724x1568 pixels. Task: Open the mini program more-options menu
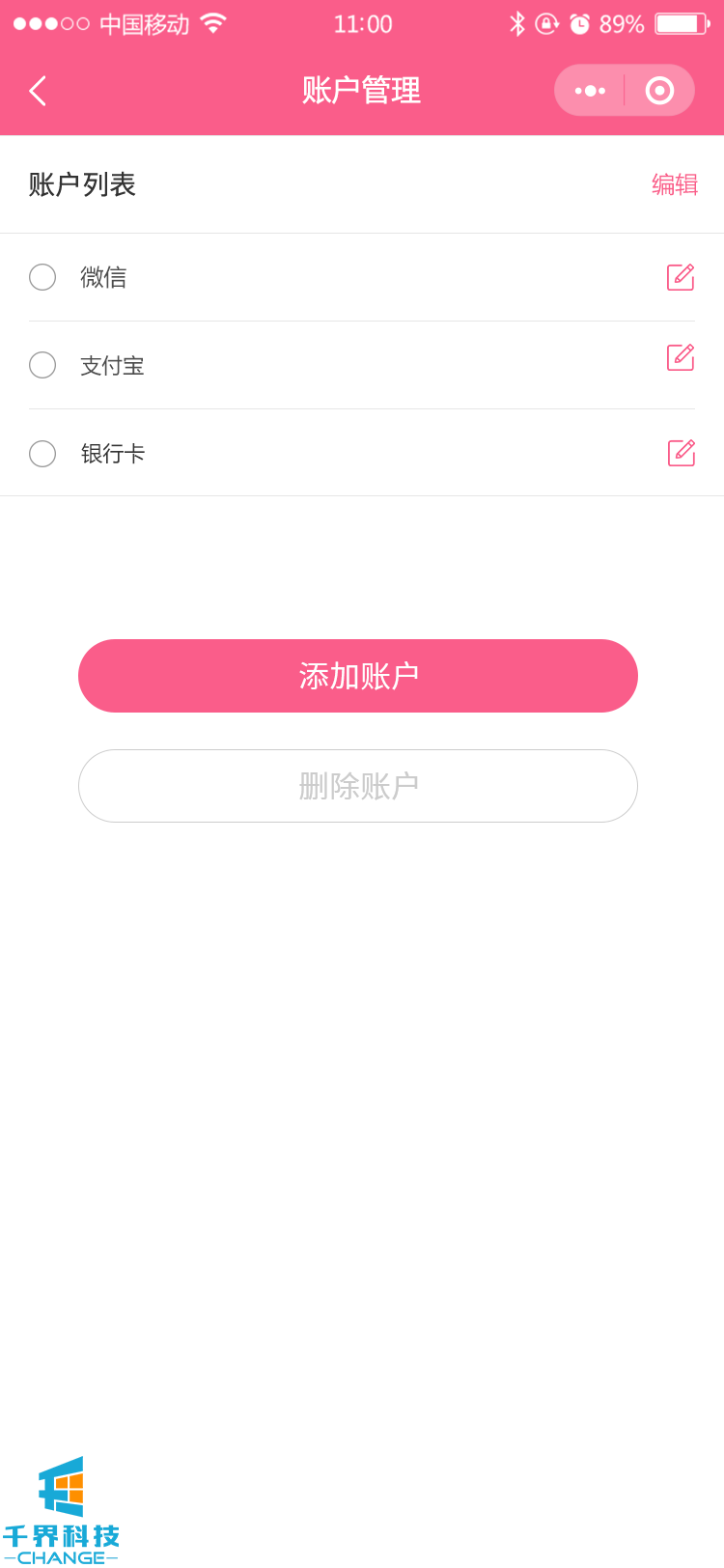point(590,91)
